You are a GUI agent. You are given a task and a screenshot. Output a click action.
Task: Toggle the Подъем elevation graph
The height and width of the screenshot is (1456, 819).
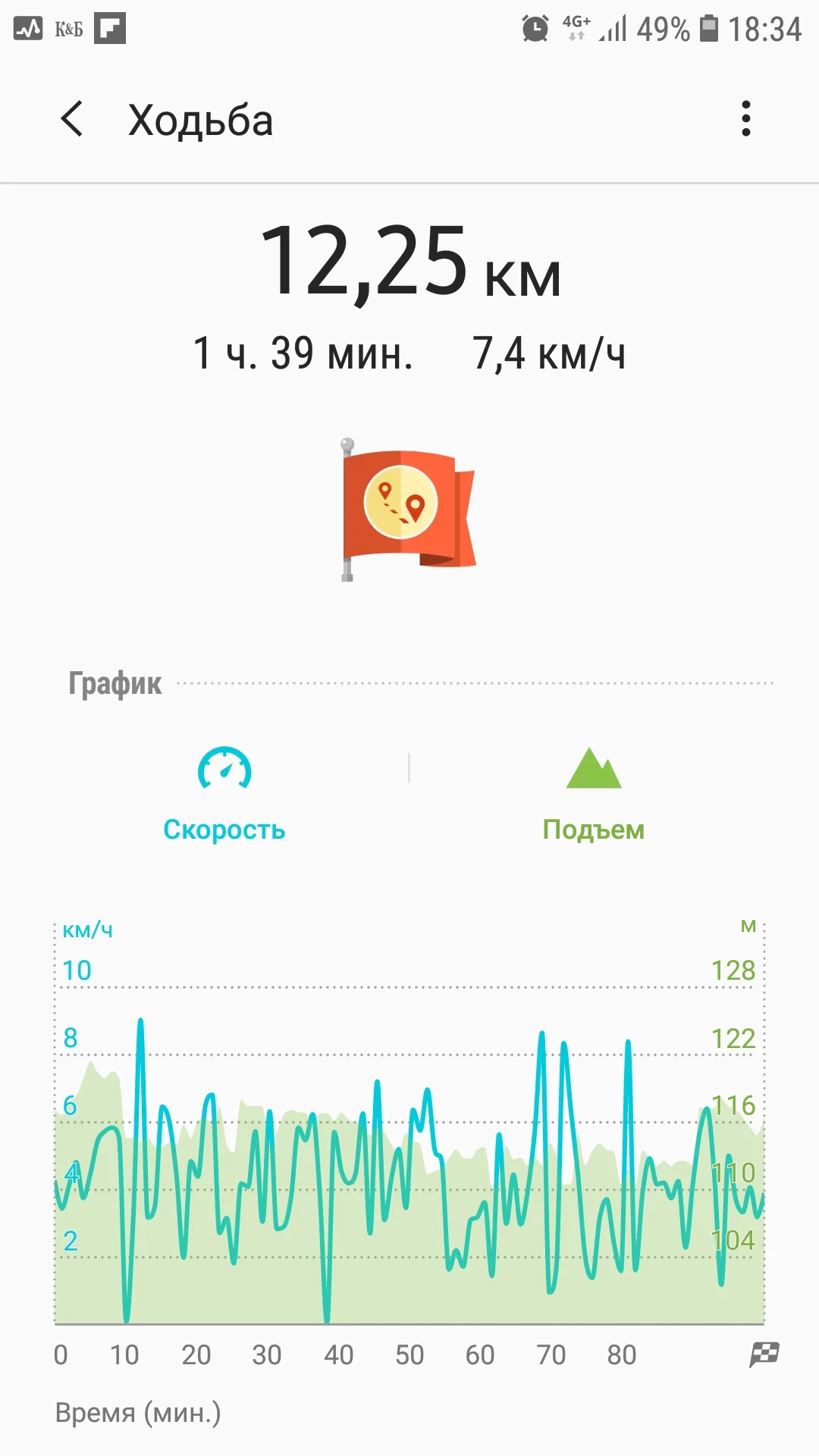[x=594, y=794]
